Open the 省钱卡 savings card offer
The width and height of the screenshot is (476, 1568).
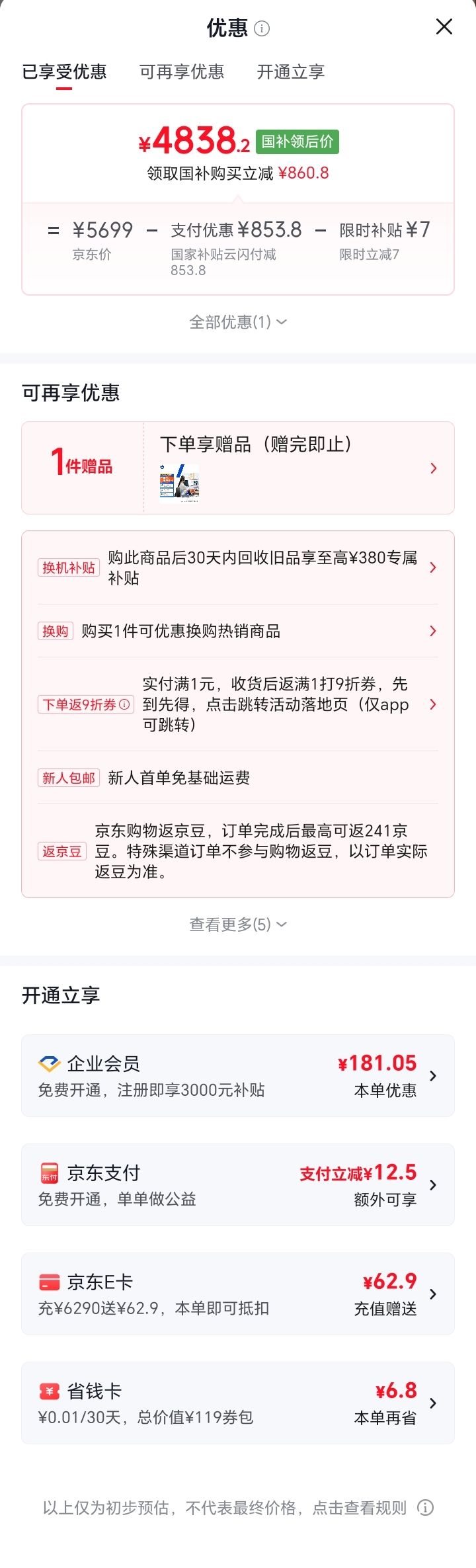tap(238, 1403)
